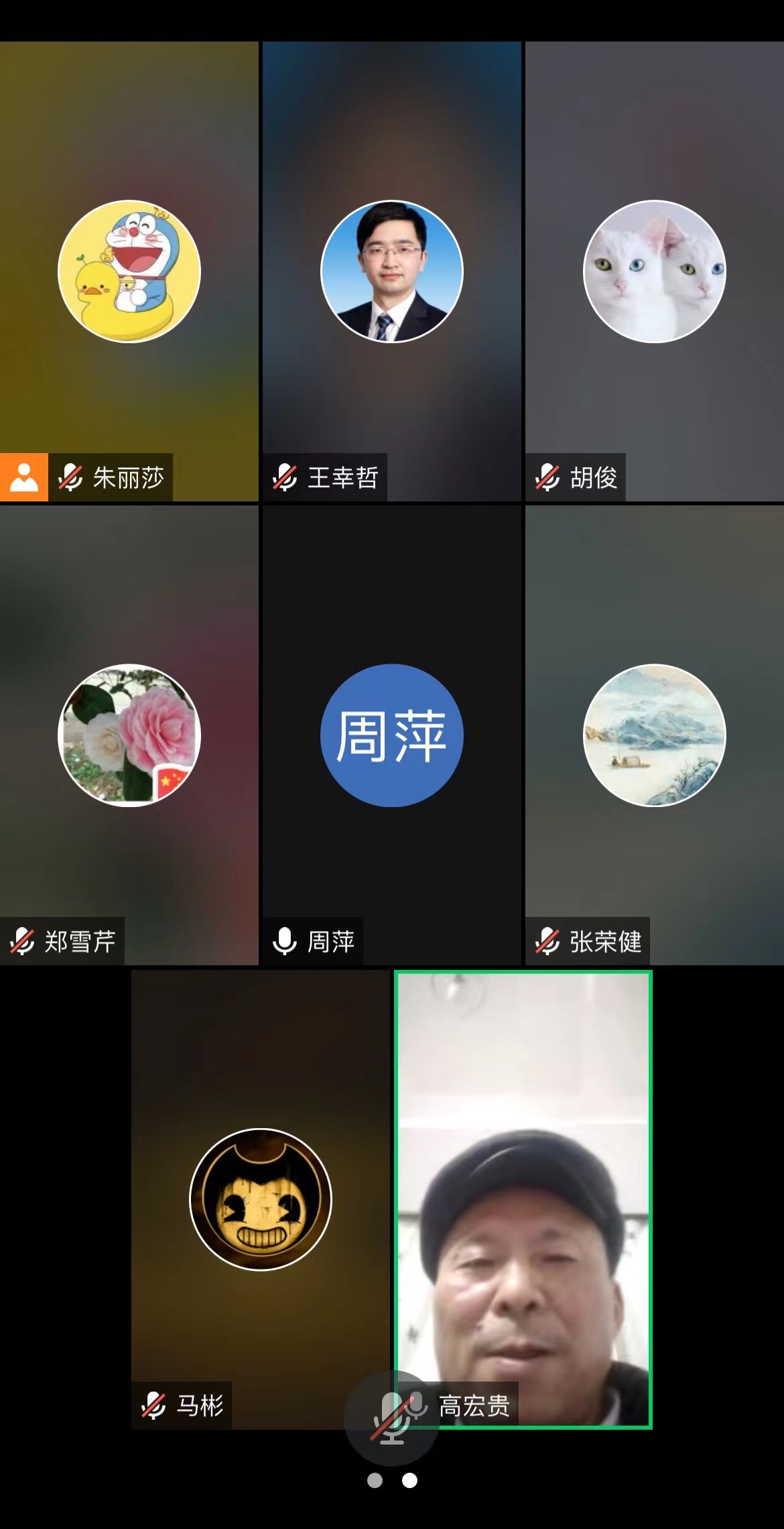Select 王幸哲's video tile

pyautogui.click(x=392, y=271)
